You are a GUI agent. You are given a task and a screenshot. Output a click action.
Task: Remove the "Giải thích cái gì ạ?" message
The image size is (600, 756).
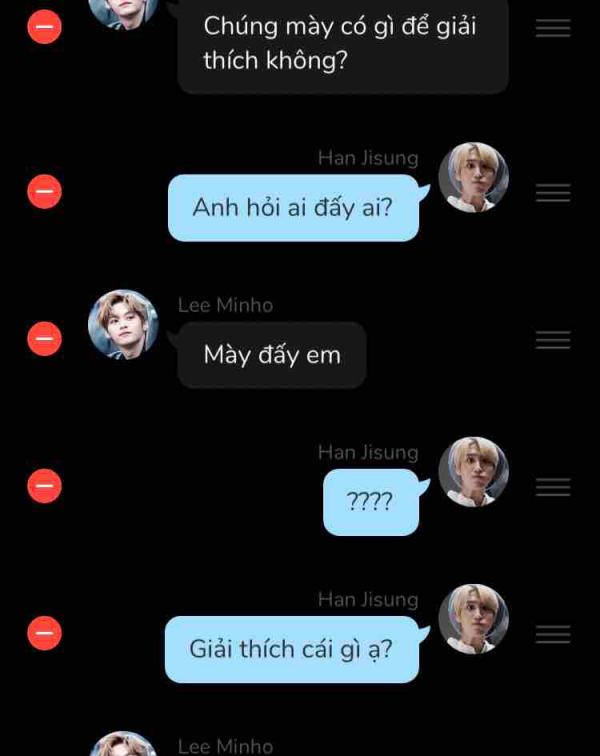44,633
